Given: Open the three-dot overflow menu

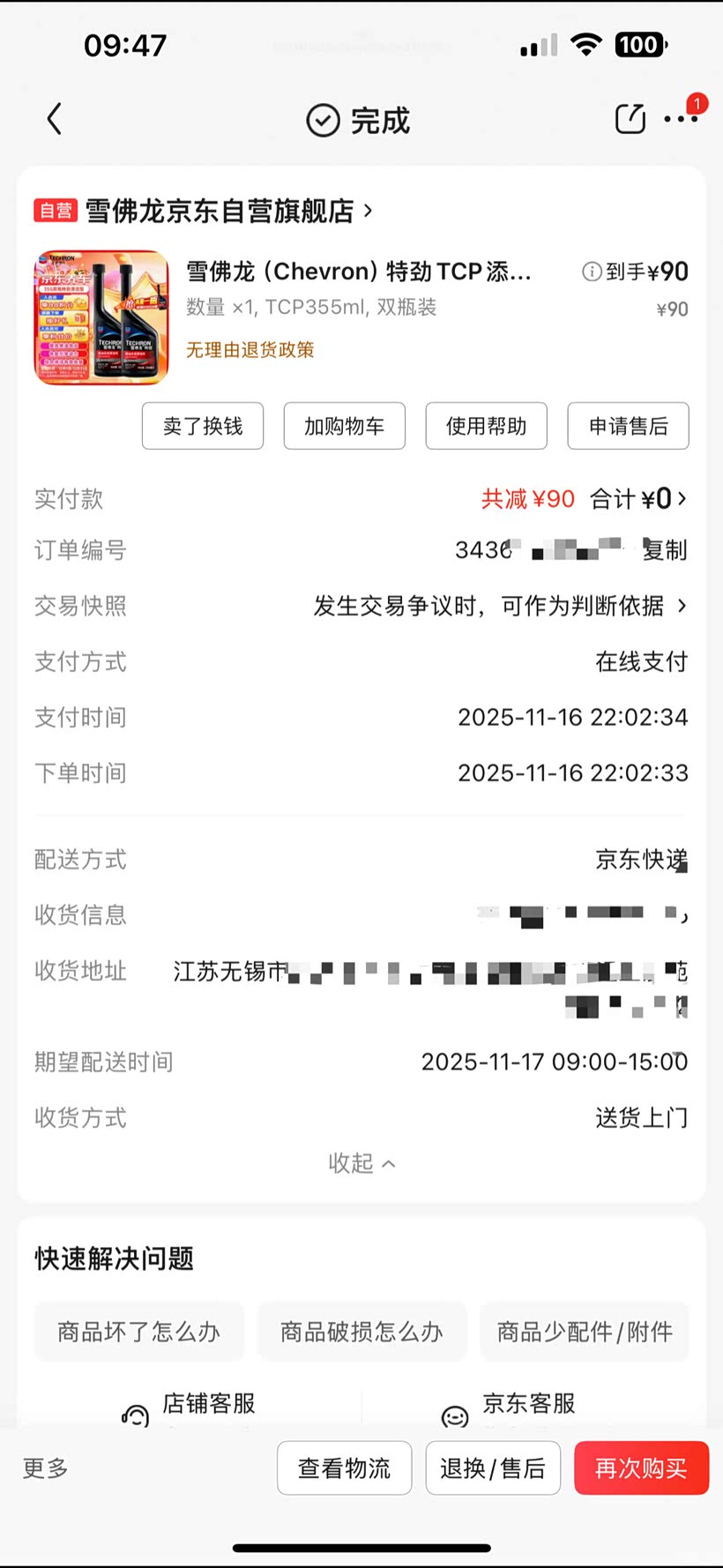Looking at the screenshot, I should click(682, 118).
